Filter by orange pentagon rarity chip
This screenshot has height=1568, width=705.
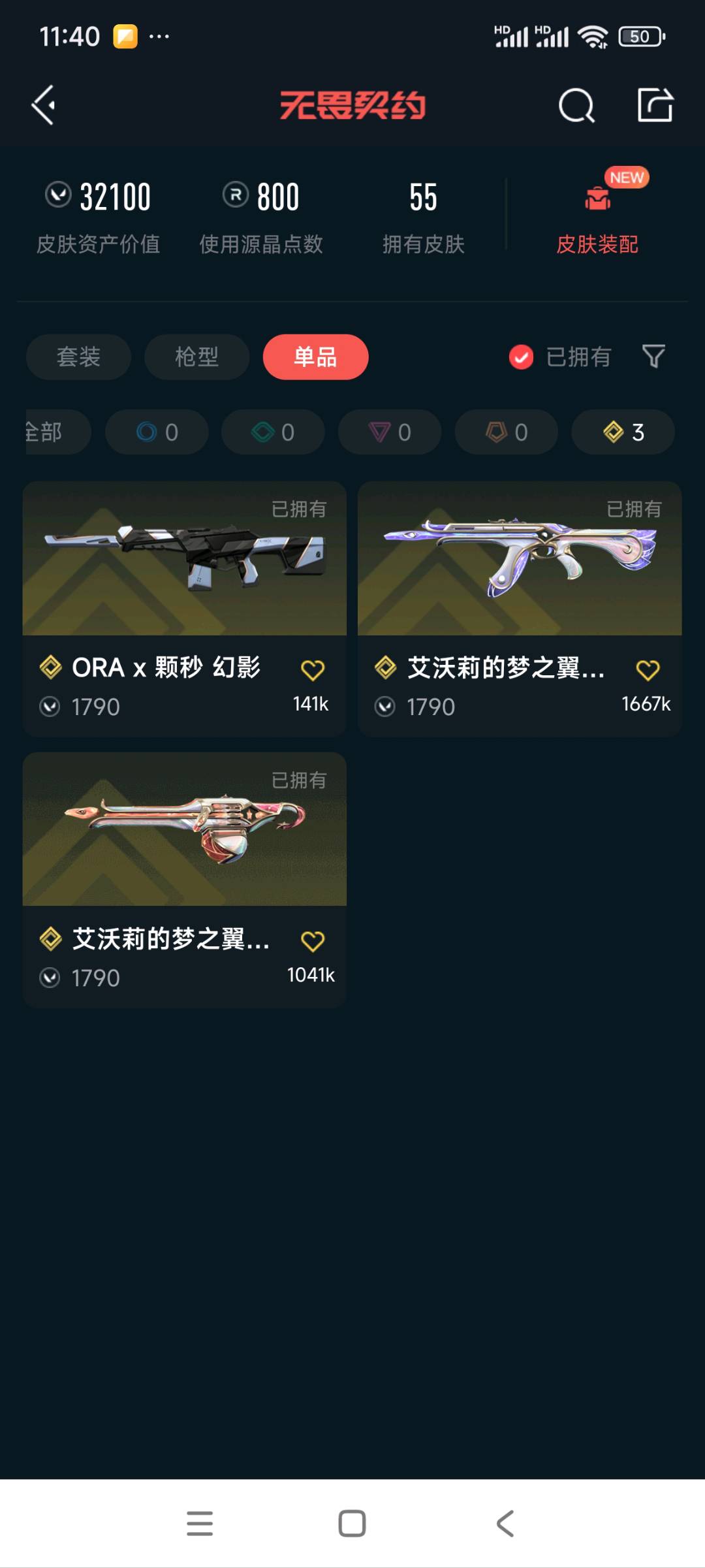507,432
